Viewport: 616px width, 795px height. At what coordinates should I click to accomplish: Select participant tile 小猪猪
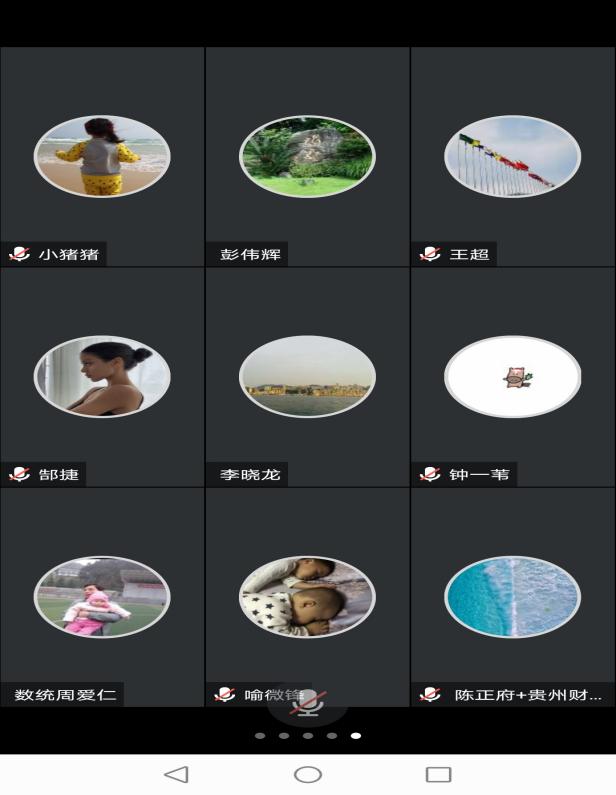[102, 156]
